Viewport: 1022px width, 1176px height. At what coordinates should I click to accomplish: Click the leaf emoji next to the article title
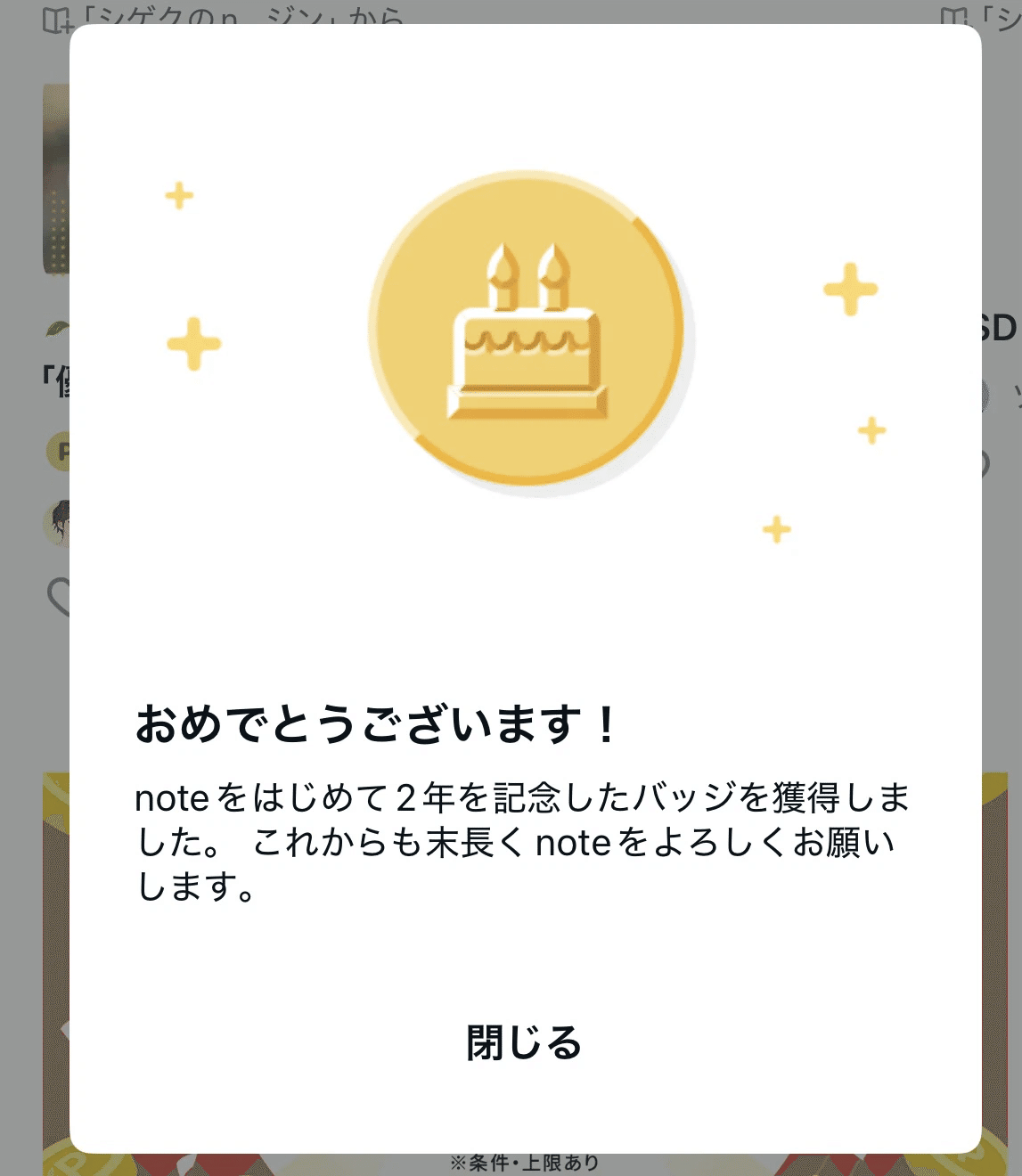[56, 327]
